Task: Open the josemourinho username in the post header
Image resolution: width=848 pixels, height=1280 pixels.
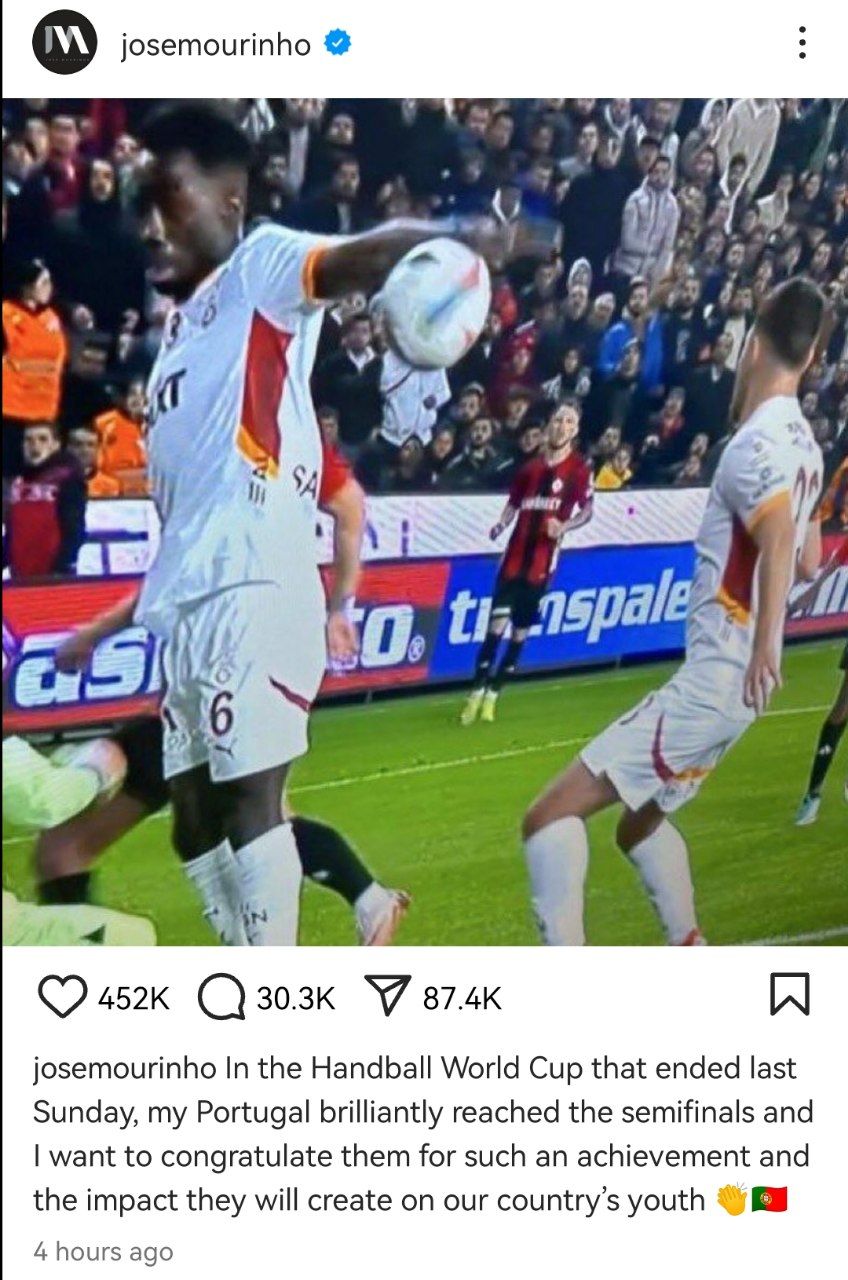Action: 215,45
